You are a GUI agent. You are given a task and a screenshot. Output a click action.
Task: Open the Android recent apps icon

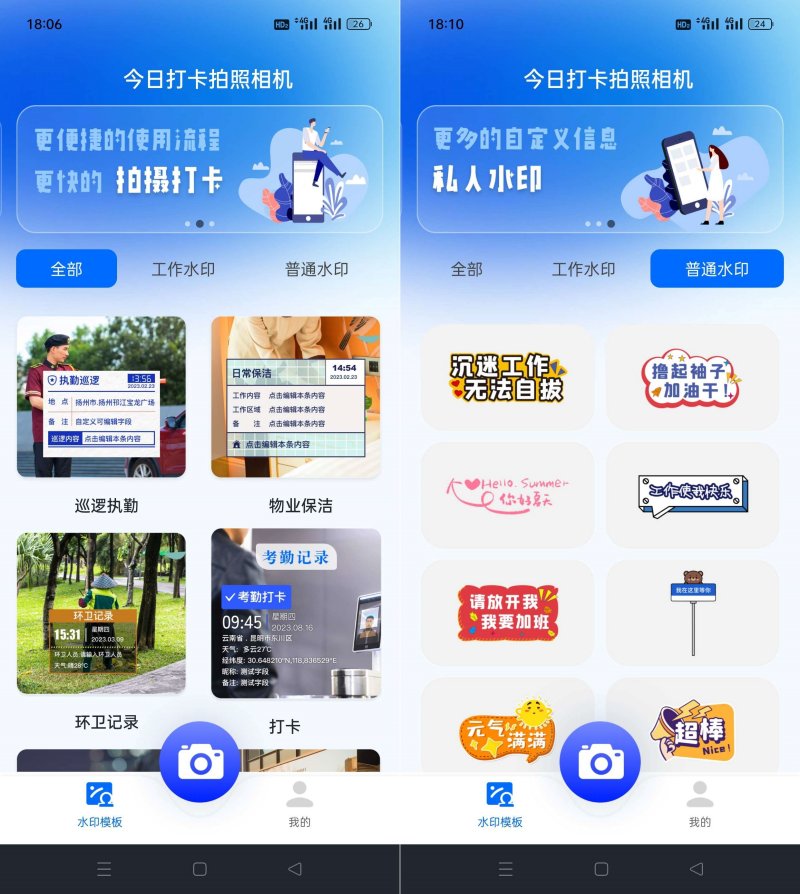(x=103, y=868)
